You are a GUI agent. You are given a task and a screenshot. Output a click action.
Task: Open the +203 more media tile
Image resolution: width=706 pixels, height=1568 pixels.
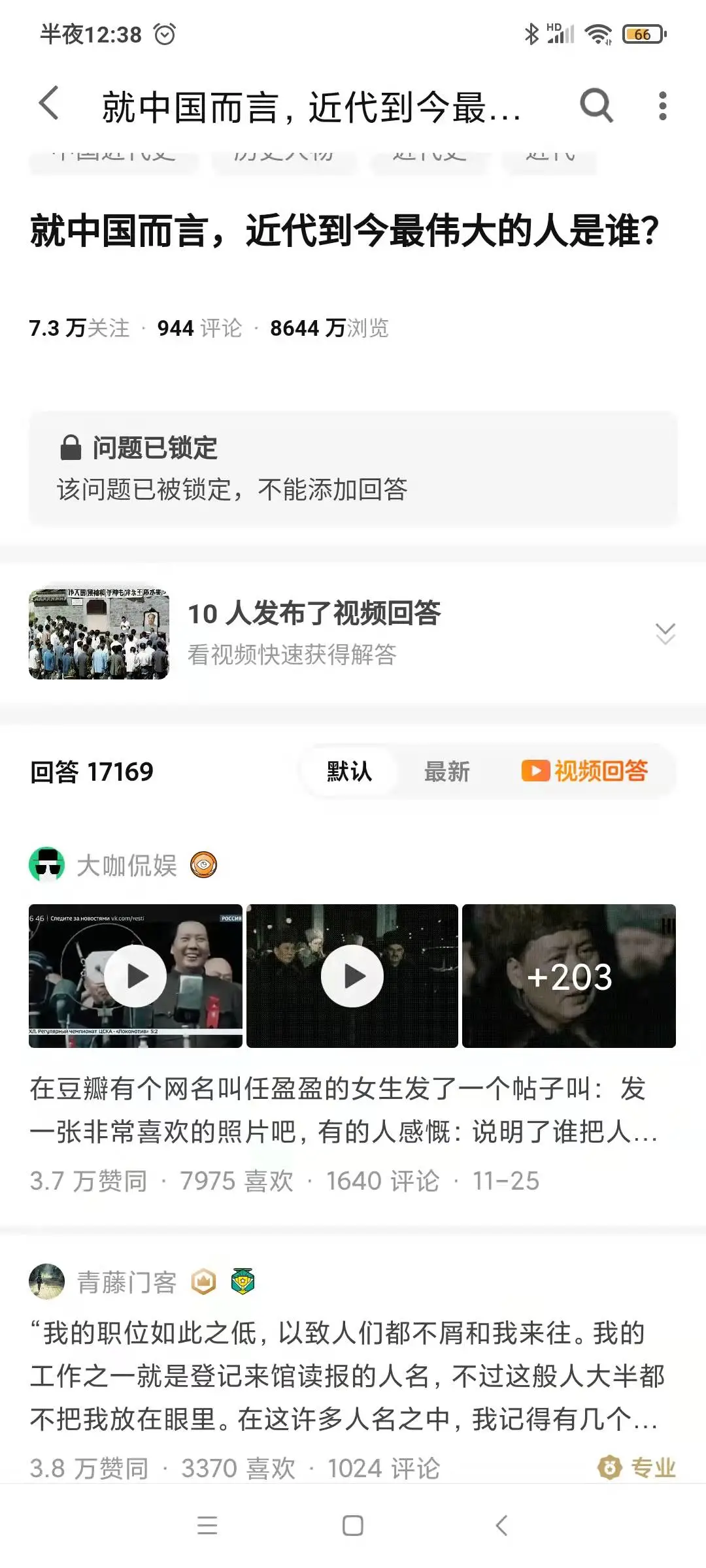click(569, 976)
